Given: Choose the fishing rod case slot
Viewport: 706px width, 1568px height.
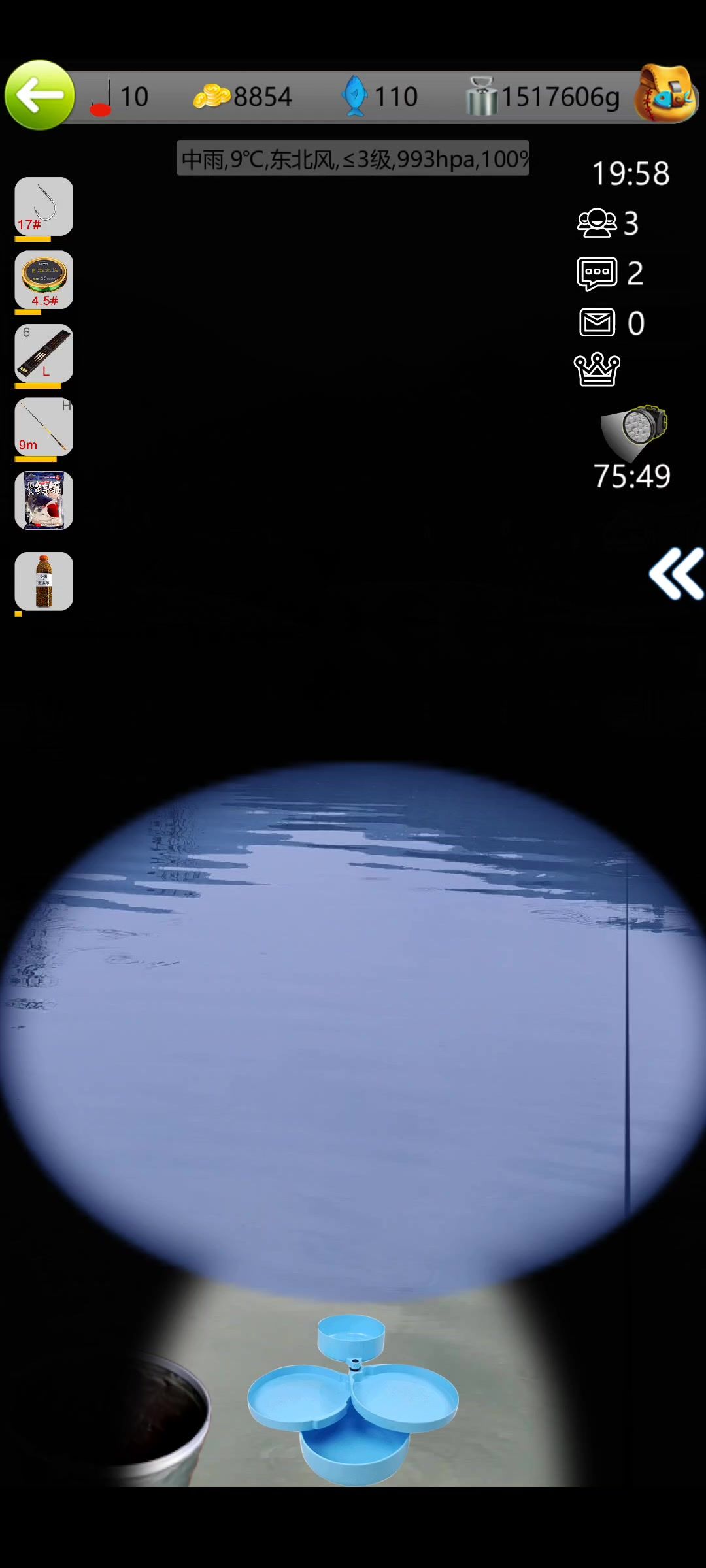Looking at the screenshot, I should click(44, 353).
